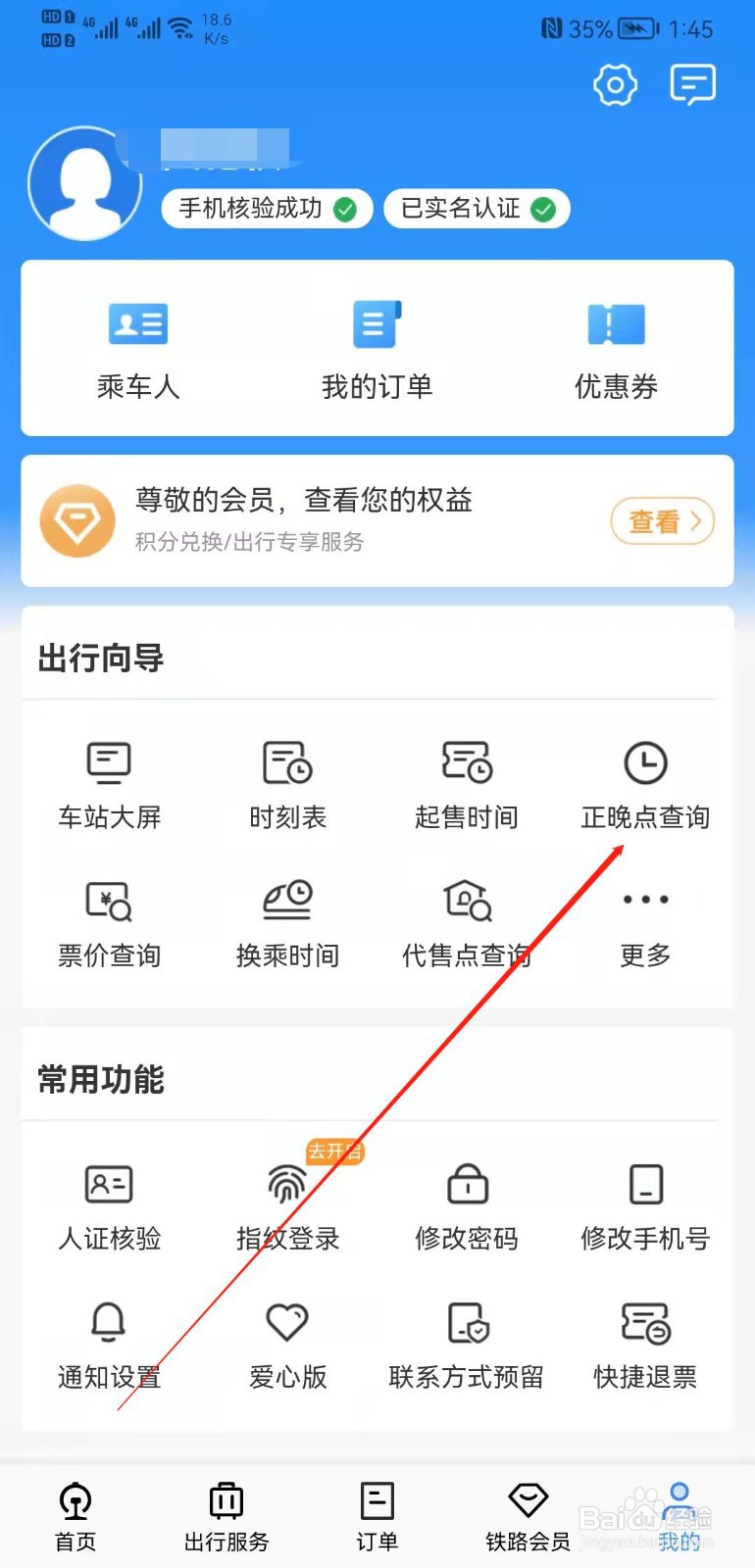755x1568 pixels.
Task: Use 快捷退票 quick refund icon
Action: click(644, 1345)
